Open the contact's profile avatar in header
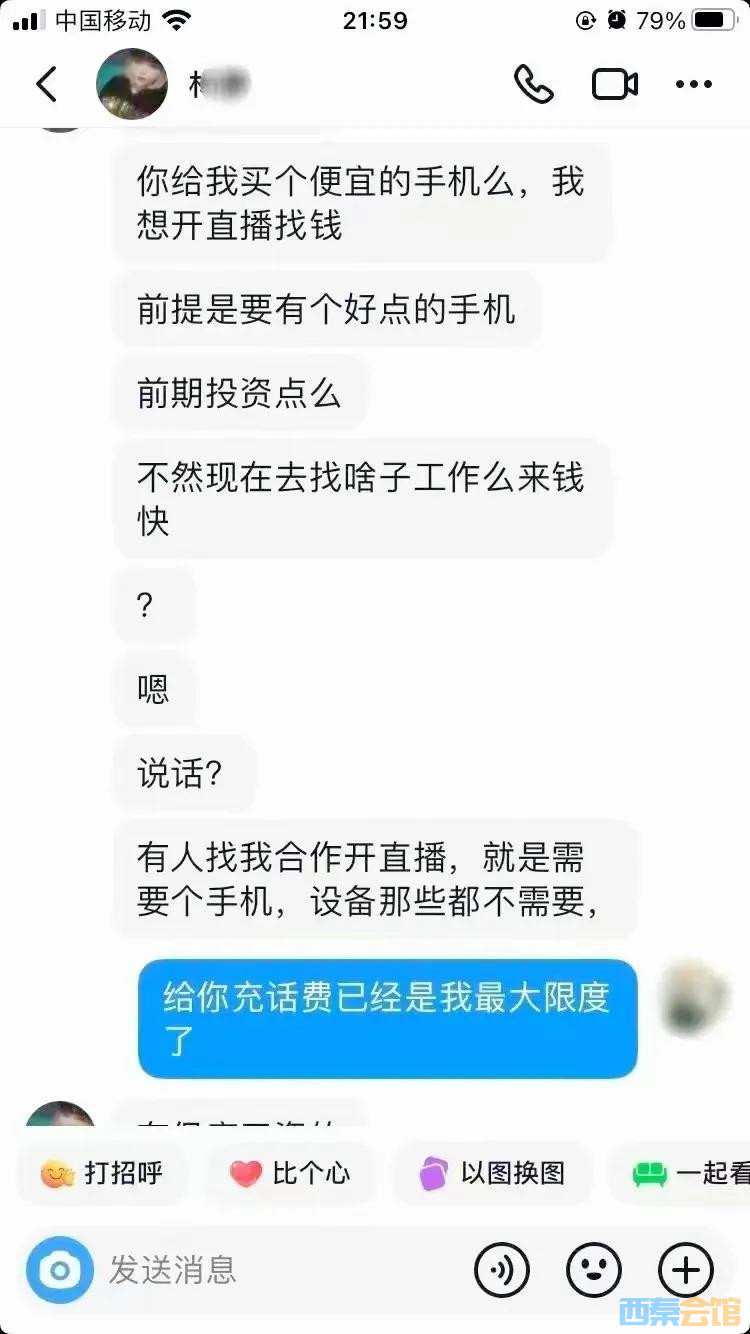Viewport: 750px width, 1334px height. coord(132,84)
